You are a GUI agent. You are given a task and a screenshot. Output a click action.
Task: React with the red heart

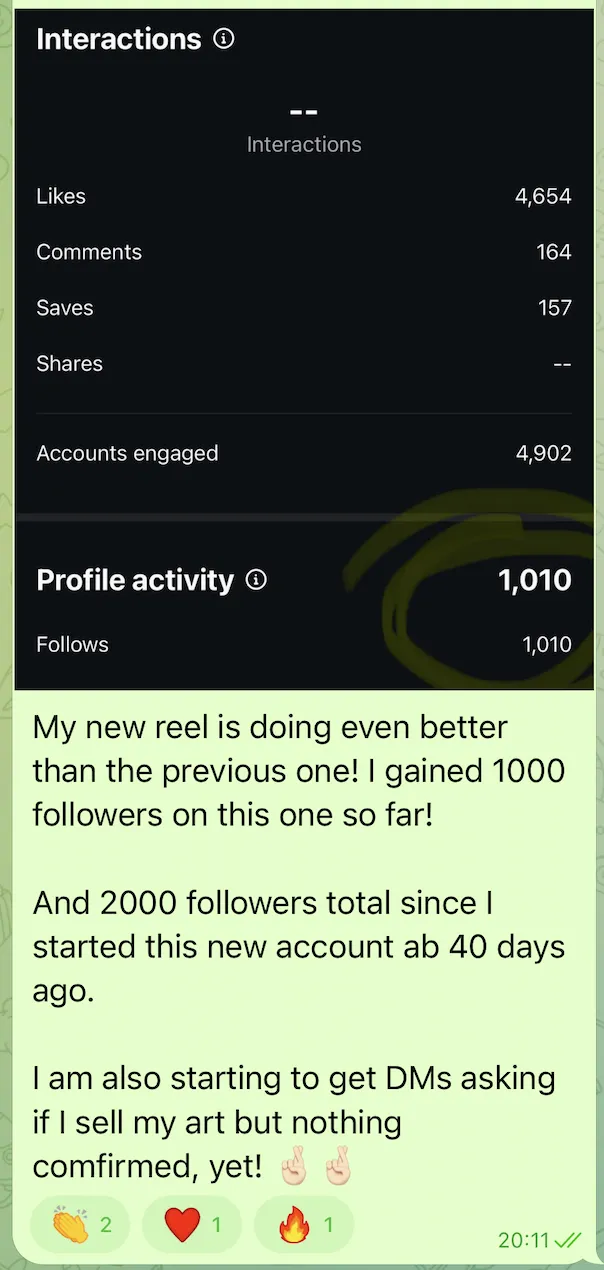point(192,1224)
